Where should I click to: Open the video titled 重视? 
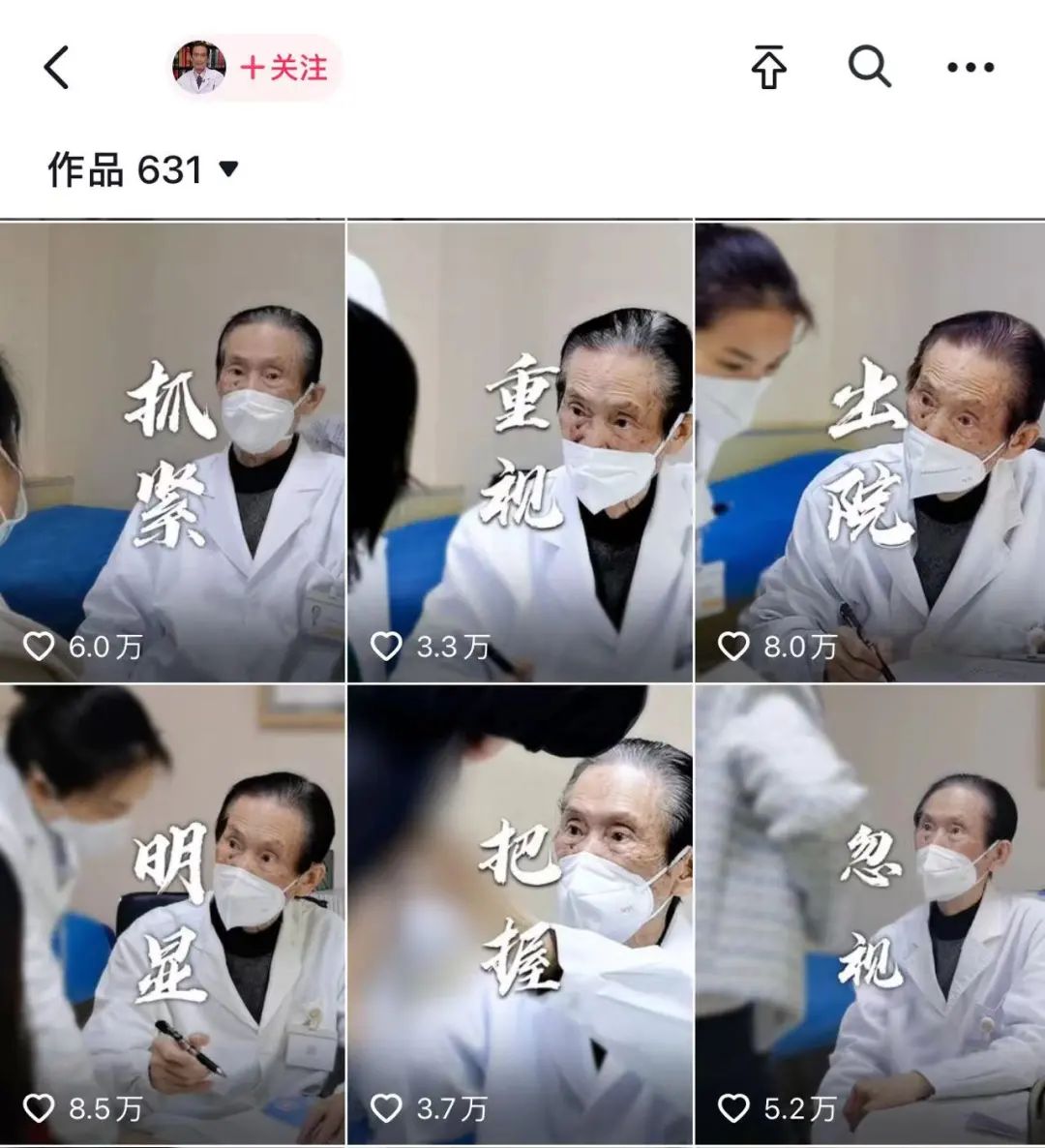(x=521, y=452)
